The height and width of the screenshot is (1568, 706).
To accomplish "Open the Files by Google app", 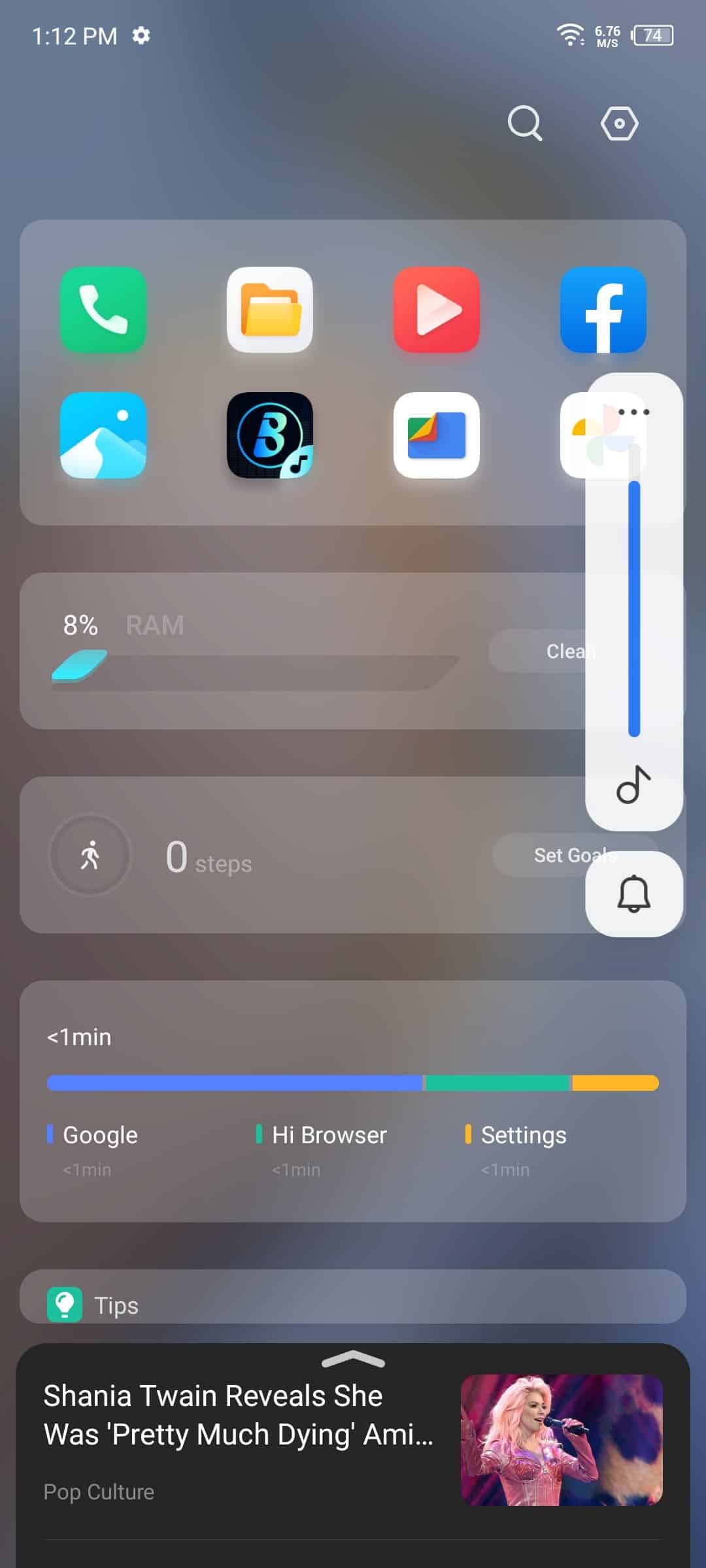I will (437, 435).
